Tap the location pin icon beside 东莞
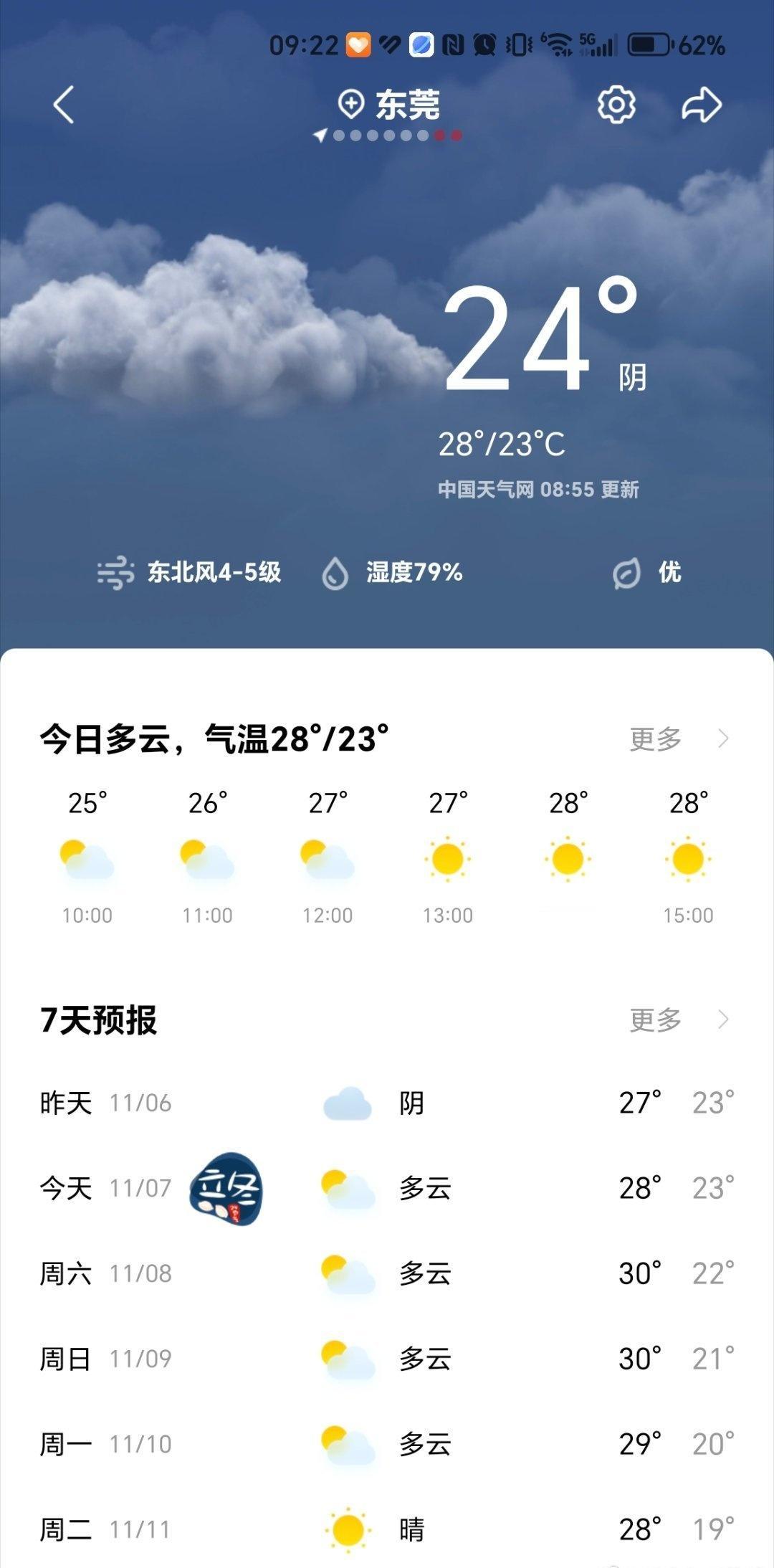Image resolution: width=774 pixels, height=1568 pixels. (x=350, y=105)
